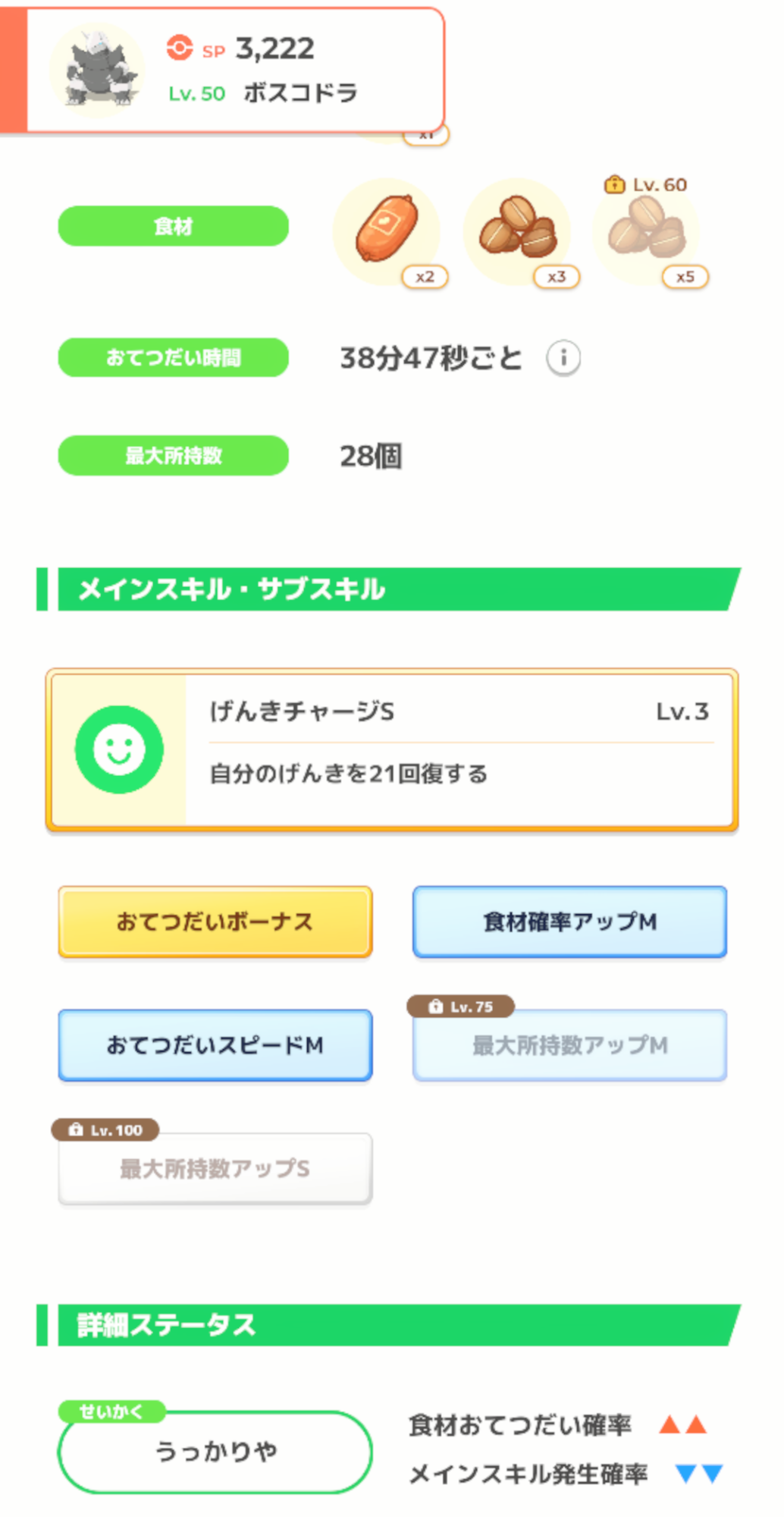Image resolution: width=784 pixels, height=1517 pixels.
Task: View the げんきチャージS main skill card
Action: [x=391, y=749]
